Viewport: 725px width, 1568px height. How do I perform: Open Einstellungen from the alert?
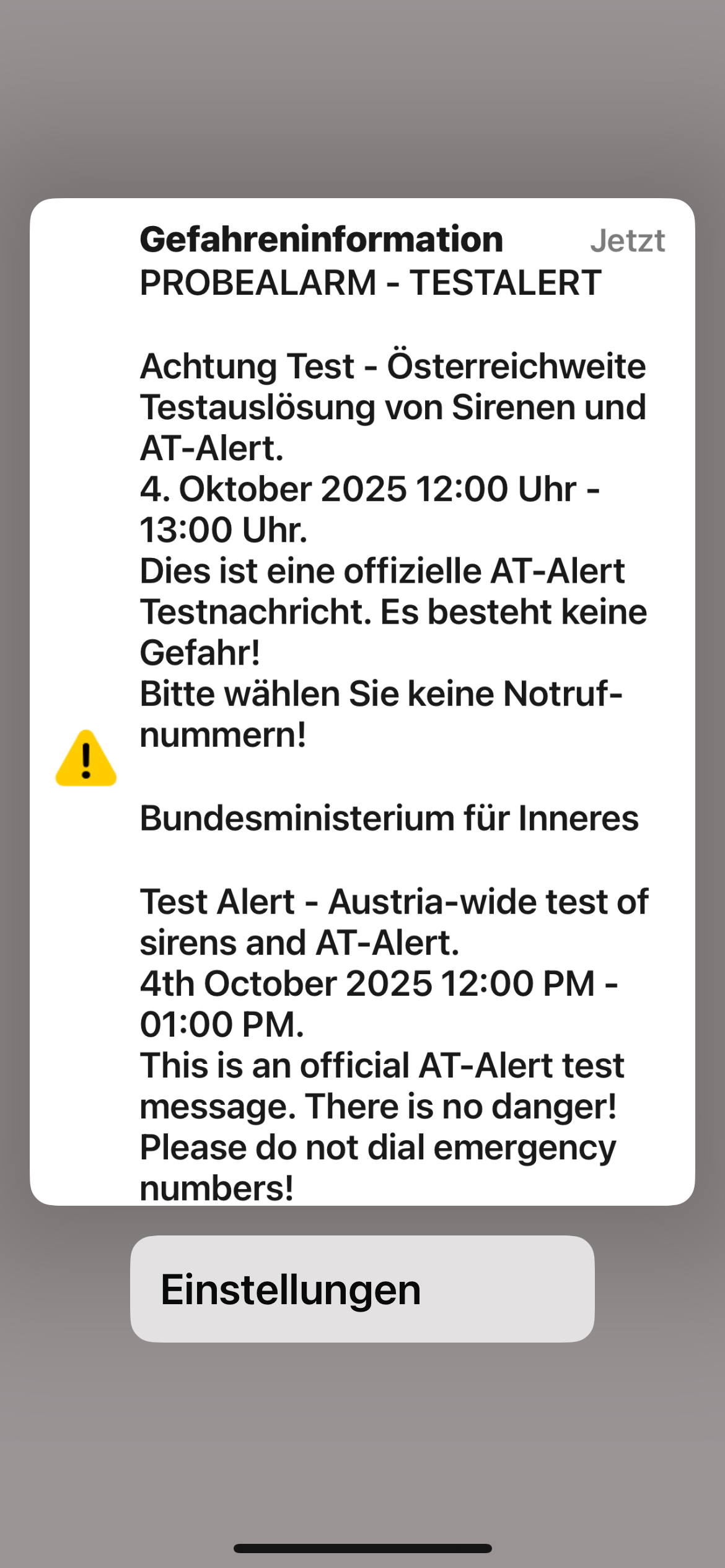(362, 1290)
